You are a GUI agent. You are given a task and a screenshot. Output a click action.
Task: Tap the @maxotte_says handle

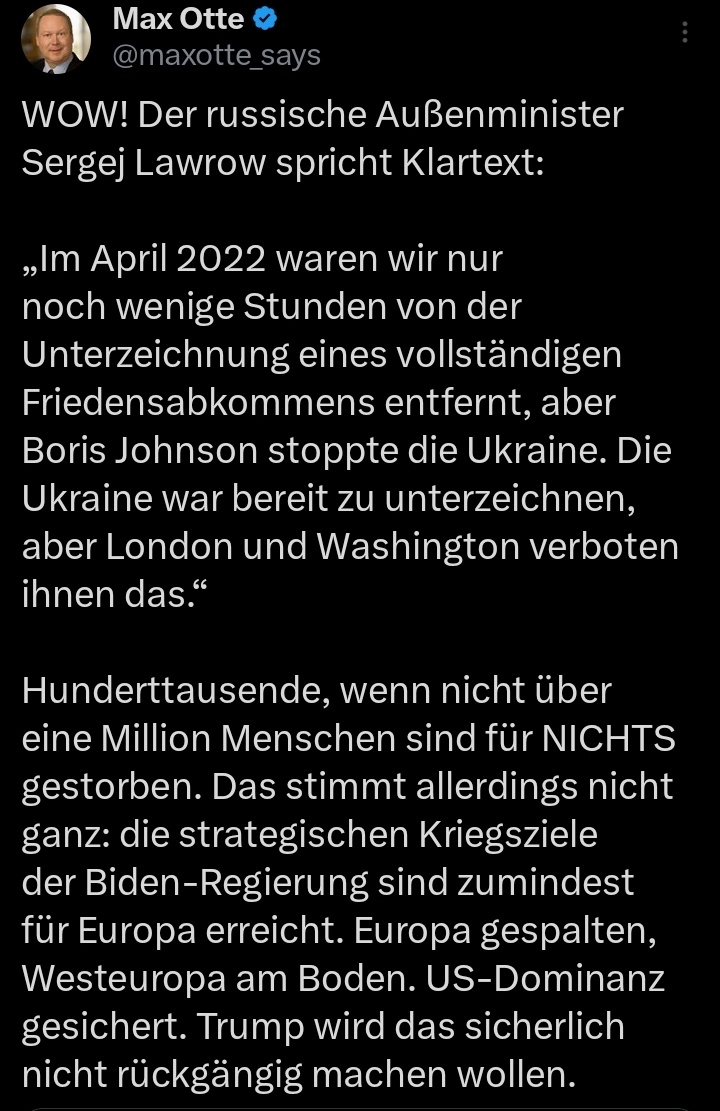pyautogui.click(x=216, y=56)
